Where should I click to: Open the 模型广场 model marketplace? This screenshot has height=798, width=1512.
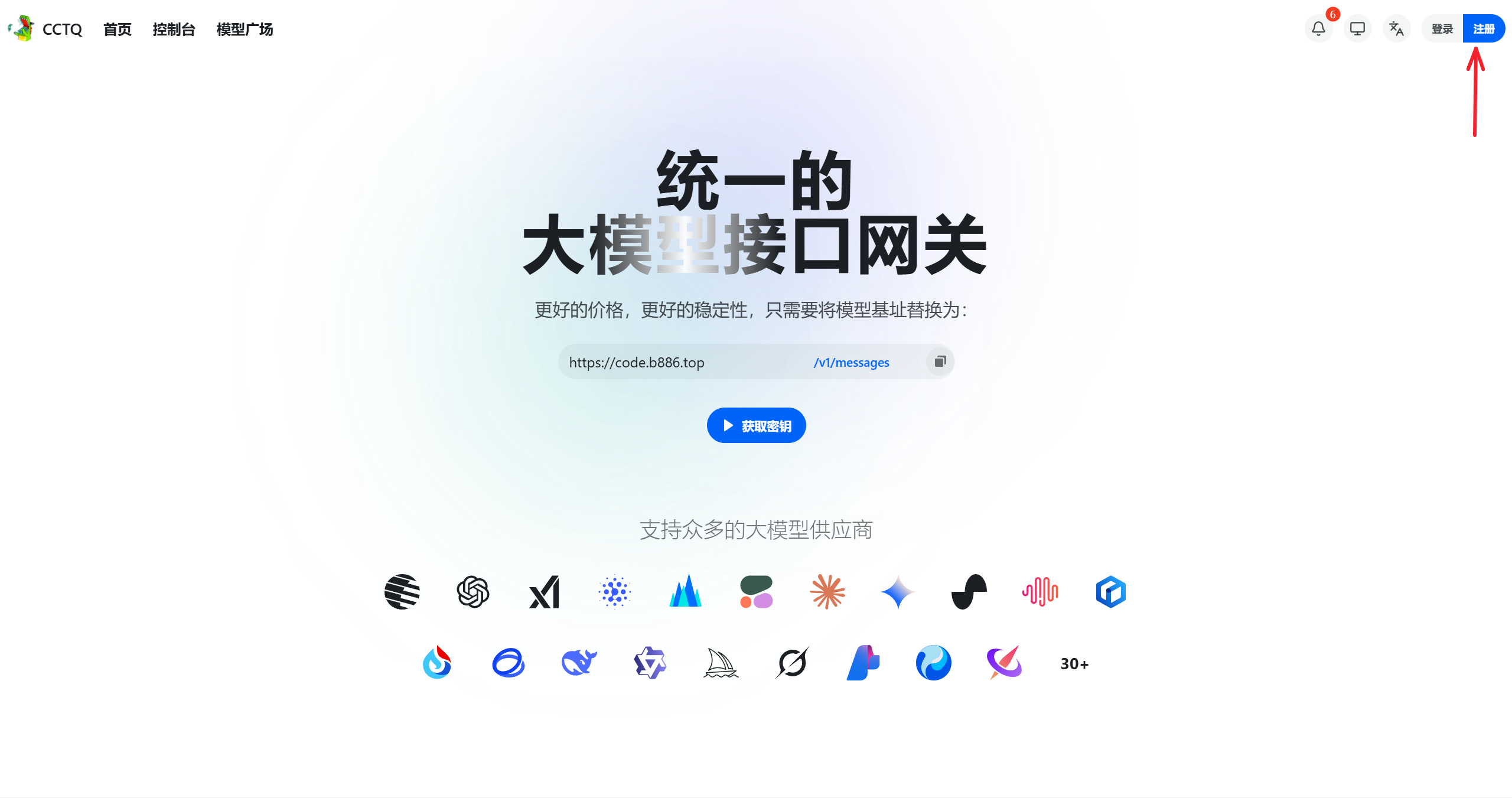[245, 30]
